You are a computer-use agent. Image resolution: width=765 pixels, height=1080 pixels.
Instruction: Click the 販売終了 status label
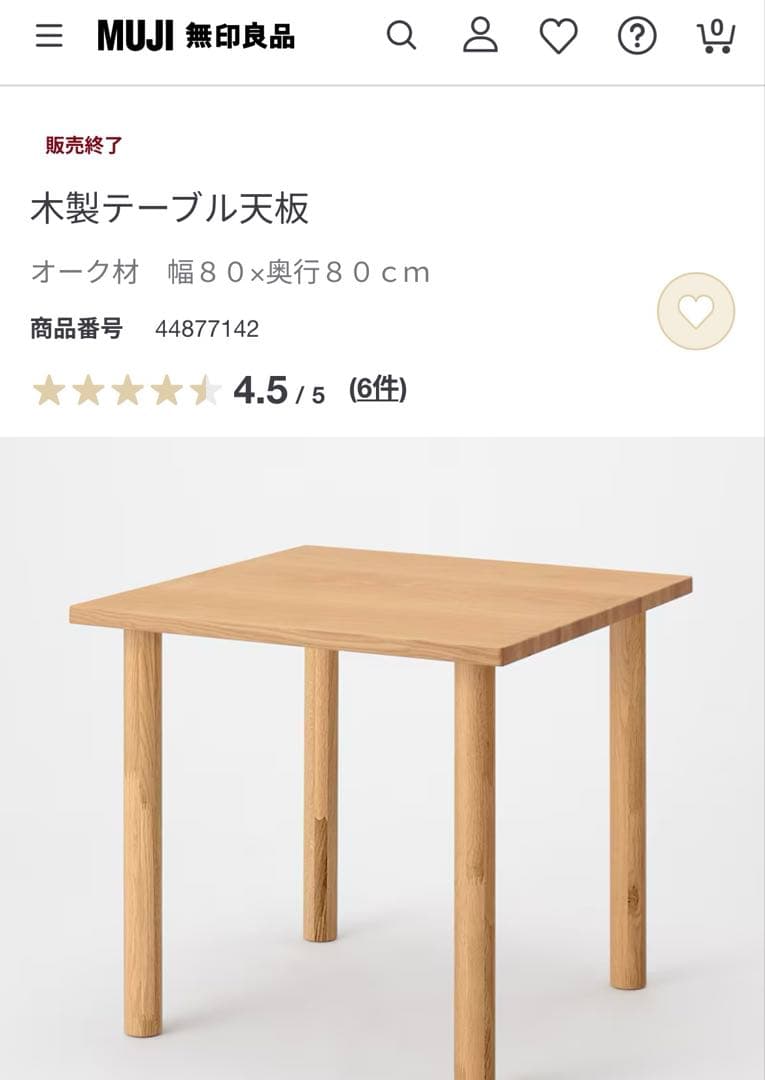[83, 147]
